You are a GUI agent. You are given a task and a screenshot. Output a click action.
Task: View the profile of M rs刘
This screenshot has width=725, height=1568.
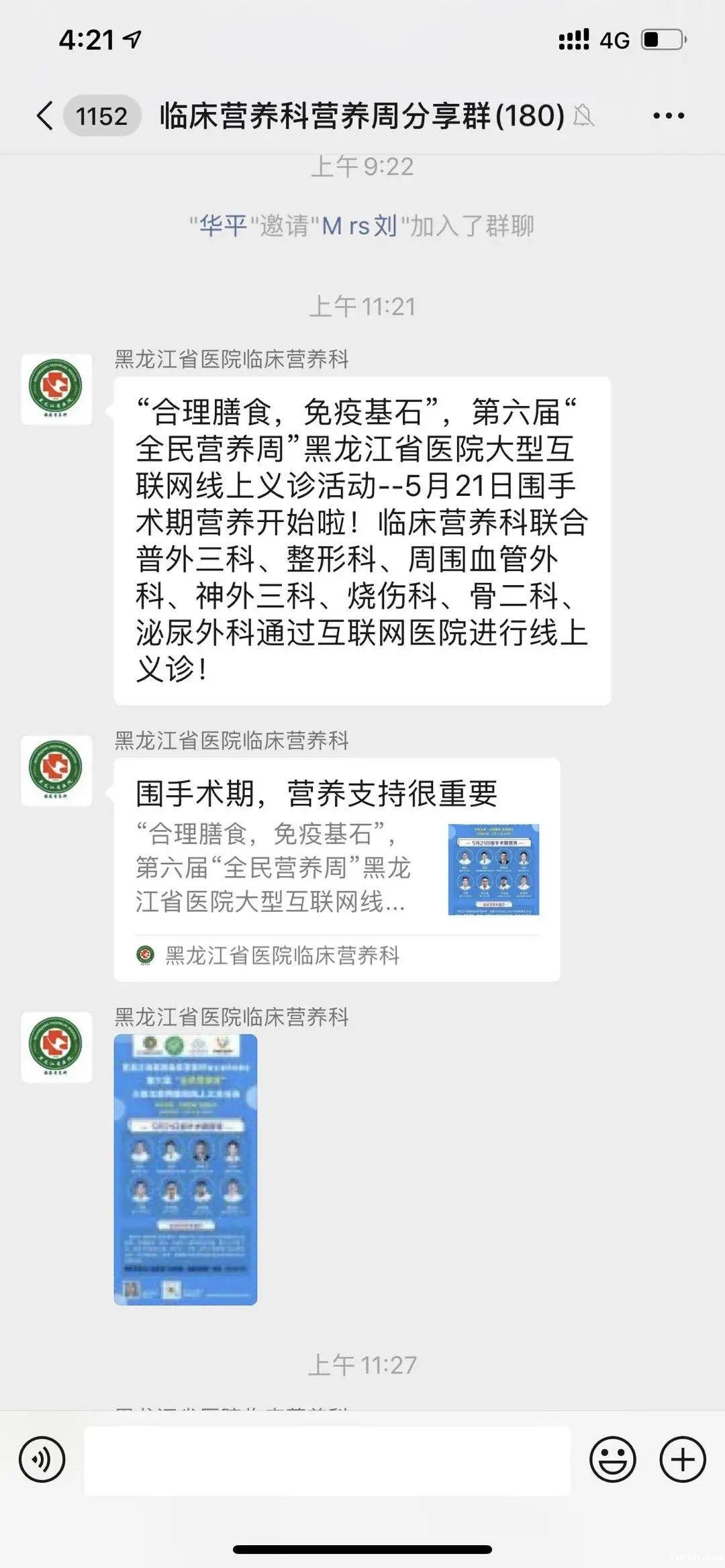359,226
